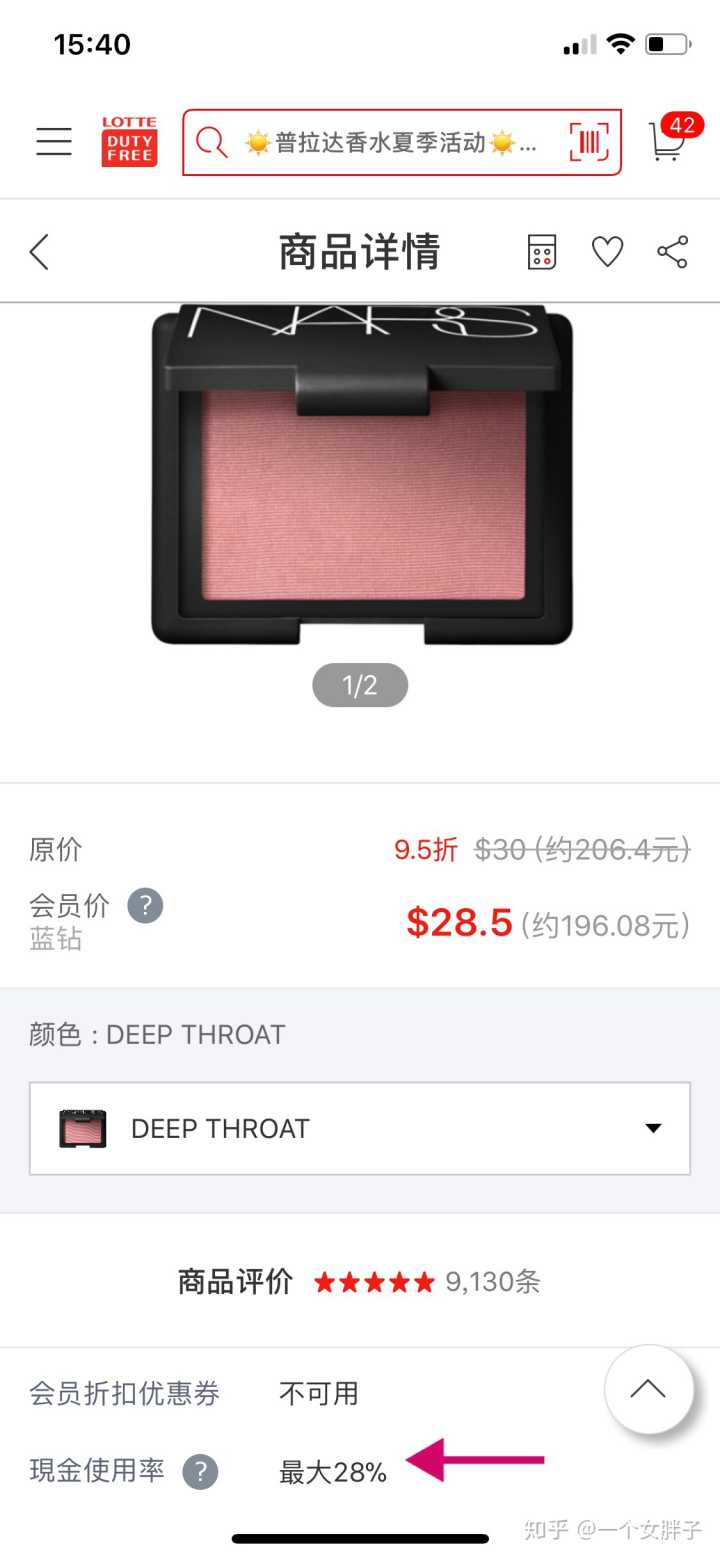
Task: Share this product
Action: tap(672, 252)
